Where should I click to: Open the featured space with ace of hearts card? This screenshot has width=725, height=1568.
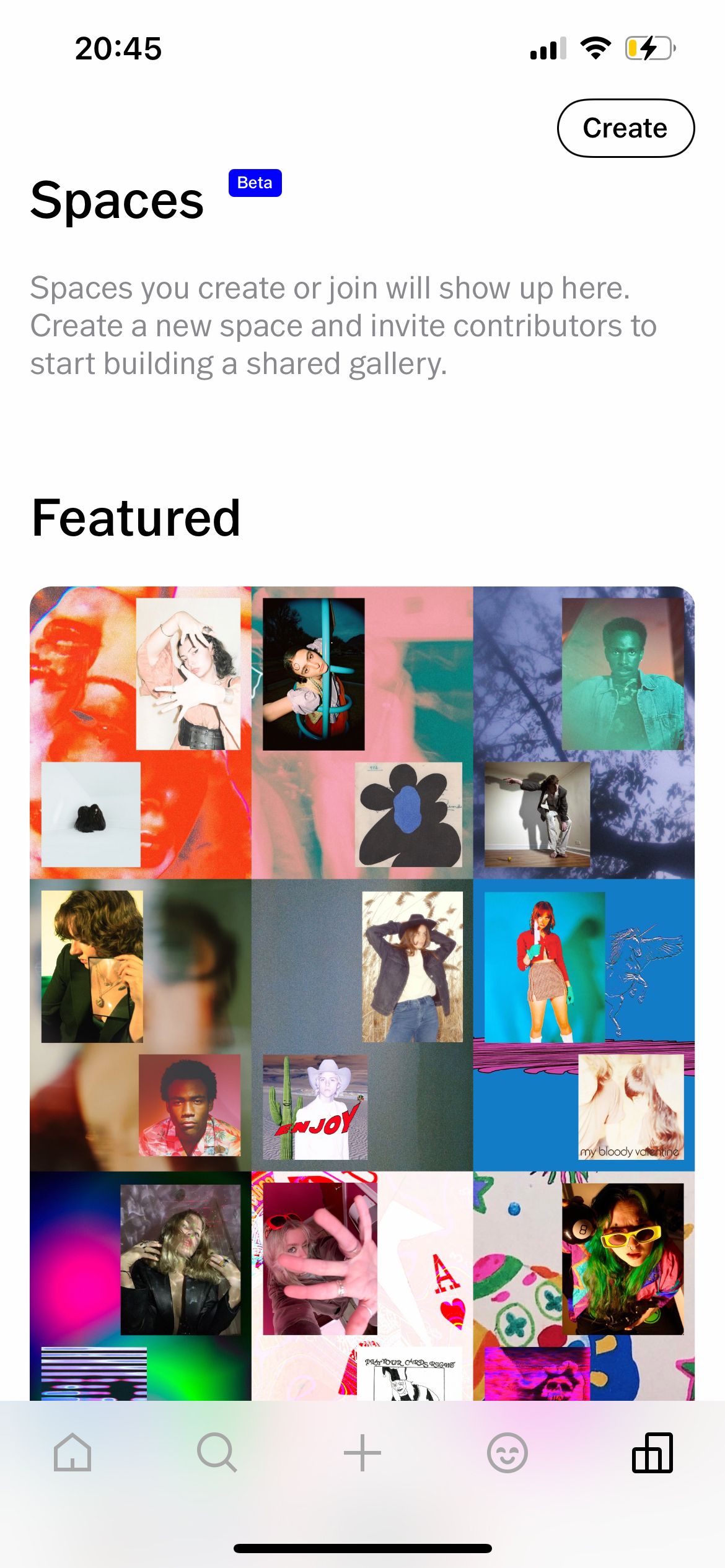(362, 1285)
